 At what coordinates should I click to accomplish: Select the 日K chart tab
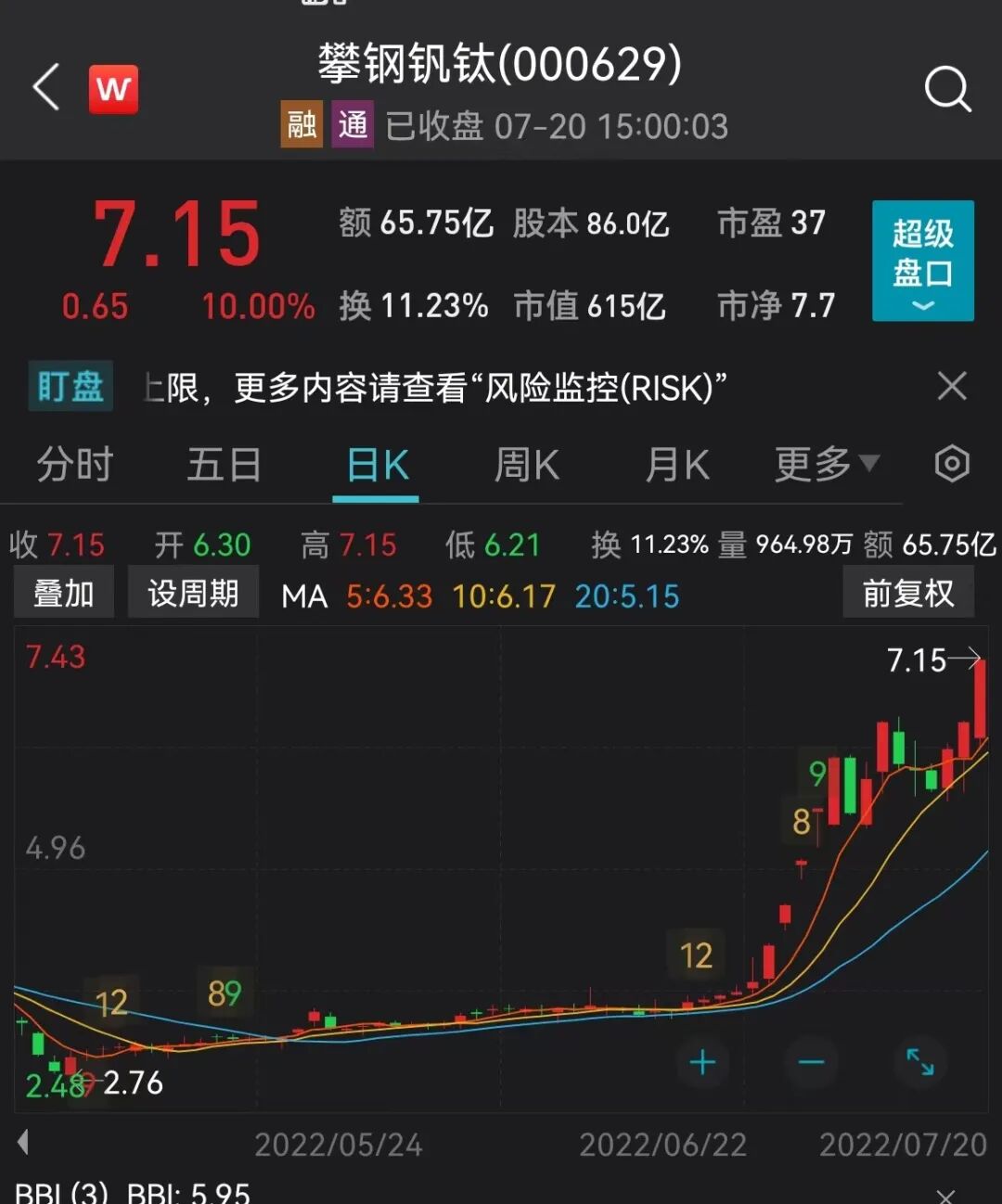coord(377,465)
